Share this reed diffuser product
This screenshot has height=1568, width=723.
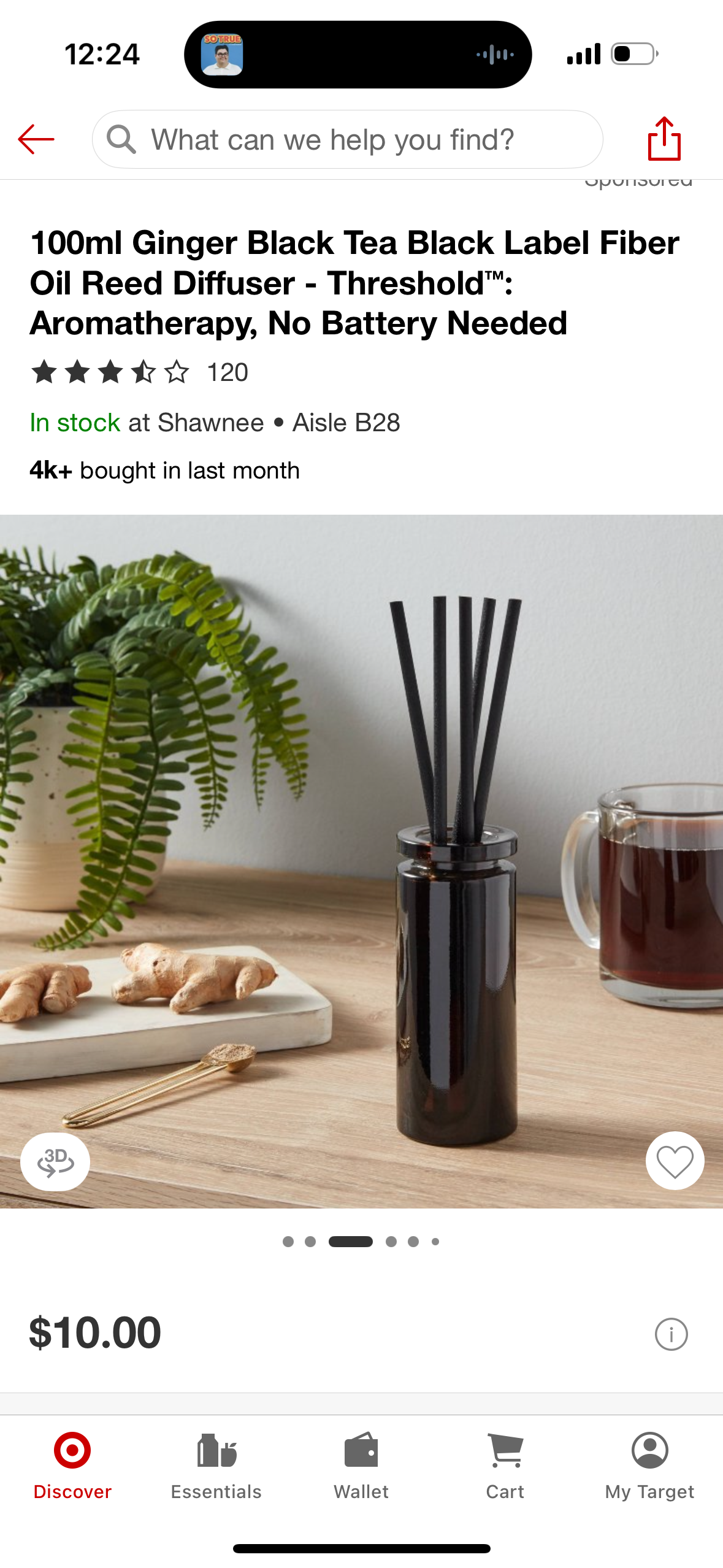(x=664, y=139)
